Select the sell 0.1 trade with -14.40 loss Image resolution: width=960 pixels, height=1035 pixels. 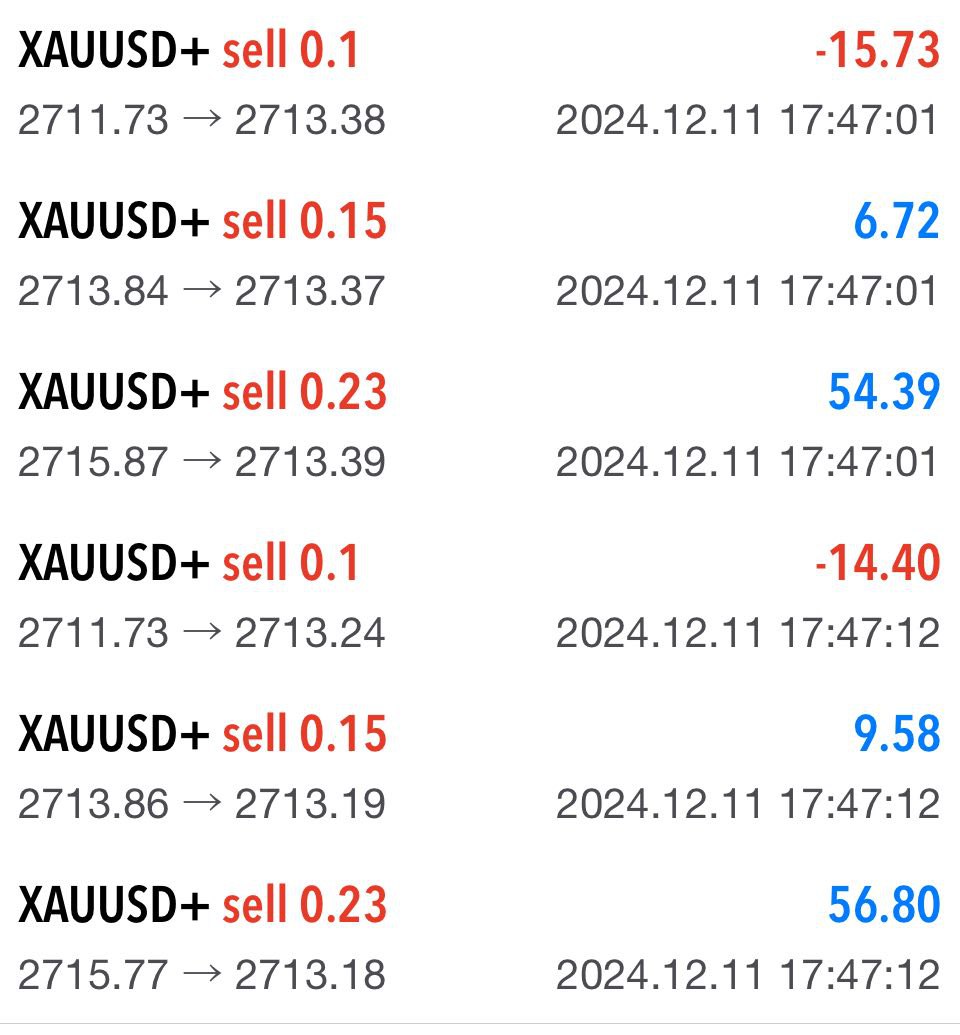click(480, 597)
